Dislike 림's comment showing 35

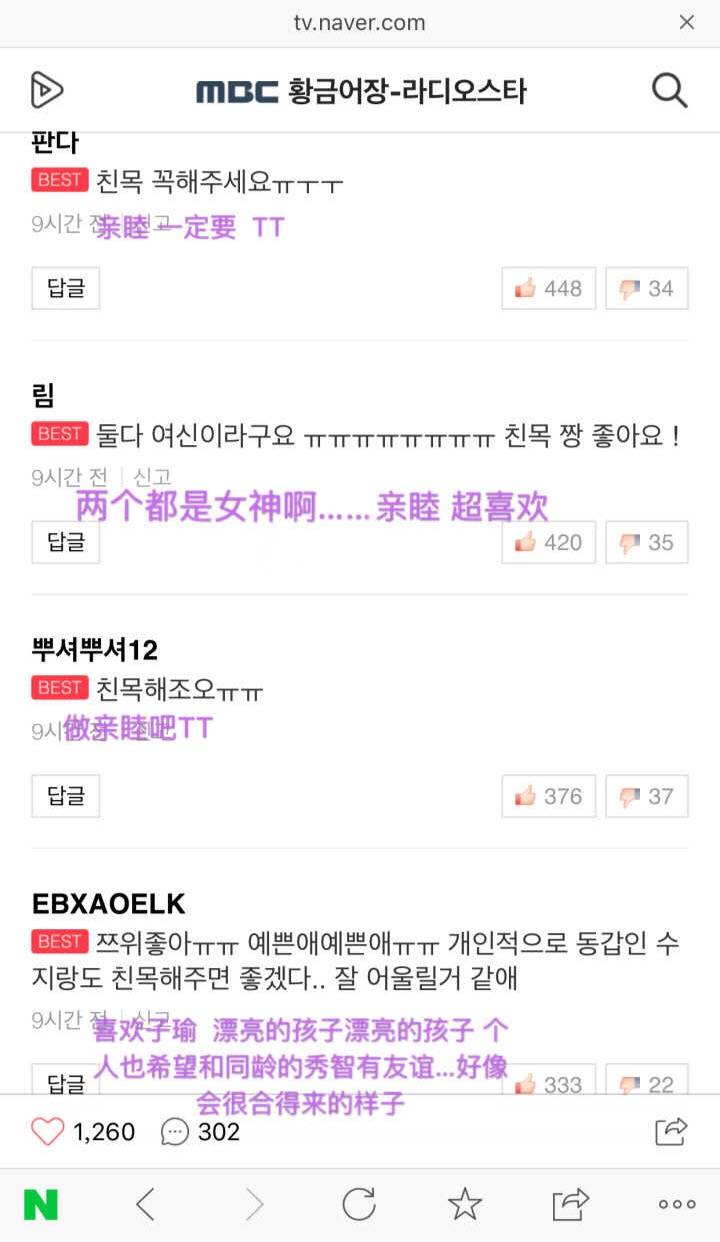coord(646,542)
